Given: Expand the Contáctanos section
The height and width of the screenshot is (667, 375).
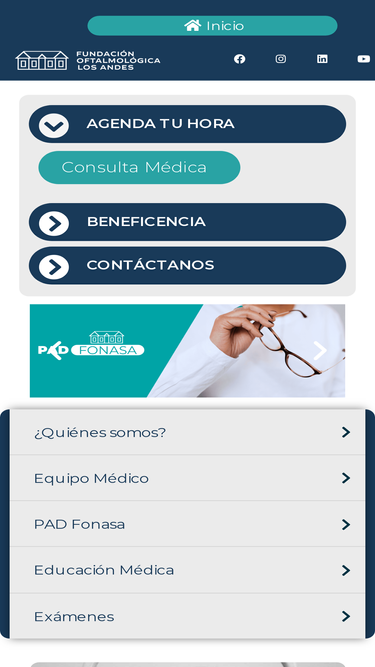Looking at the screenshot, I should click(x=188, y=265).
